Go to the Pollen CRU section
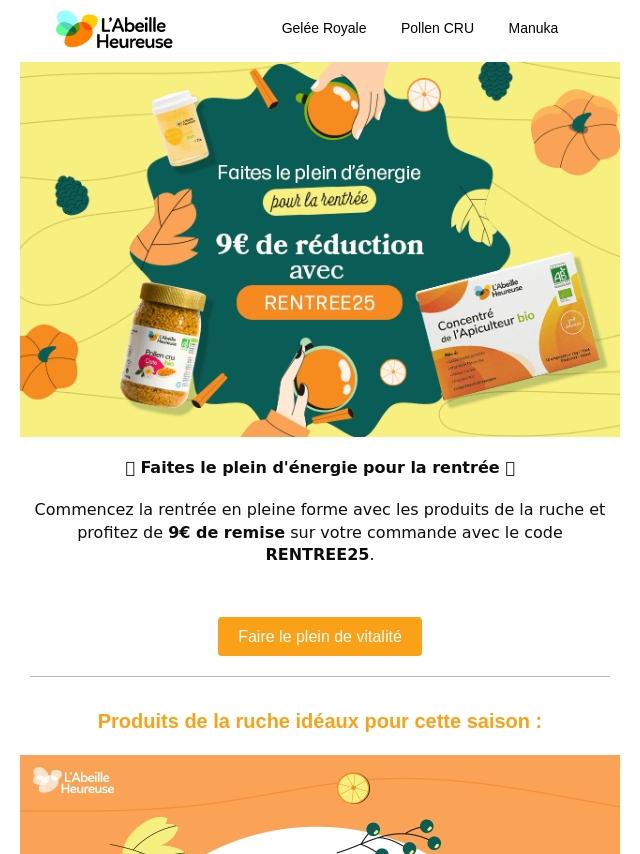The height and width of the screenshot is (854, 640). (437, 28)
